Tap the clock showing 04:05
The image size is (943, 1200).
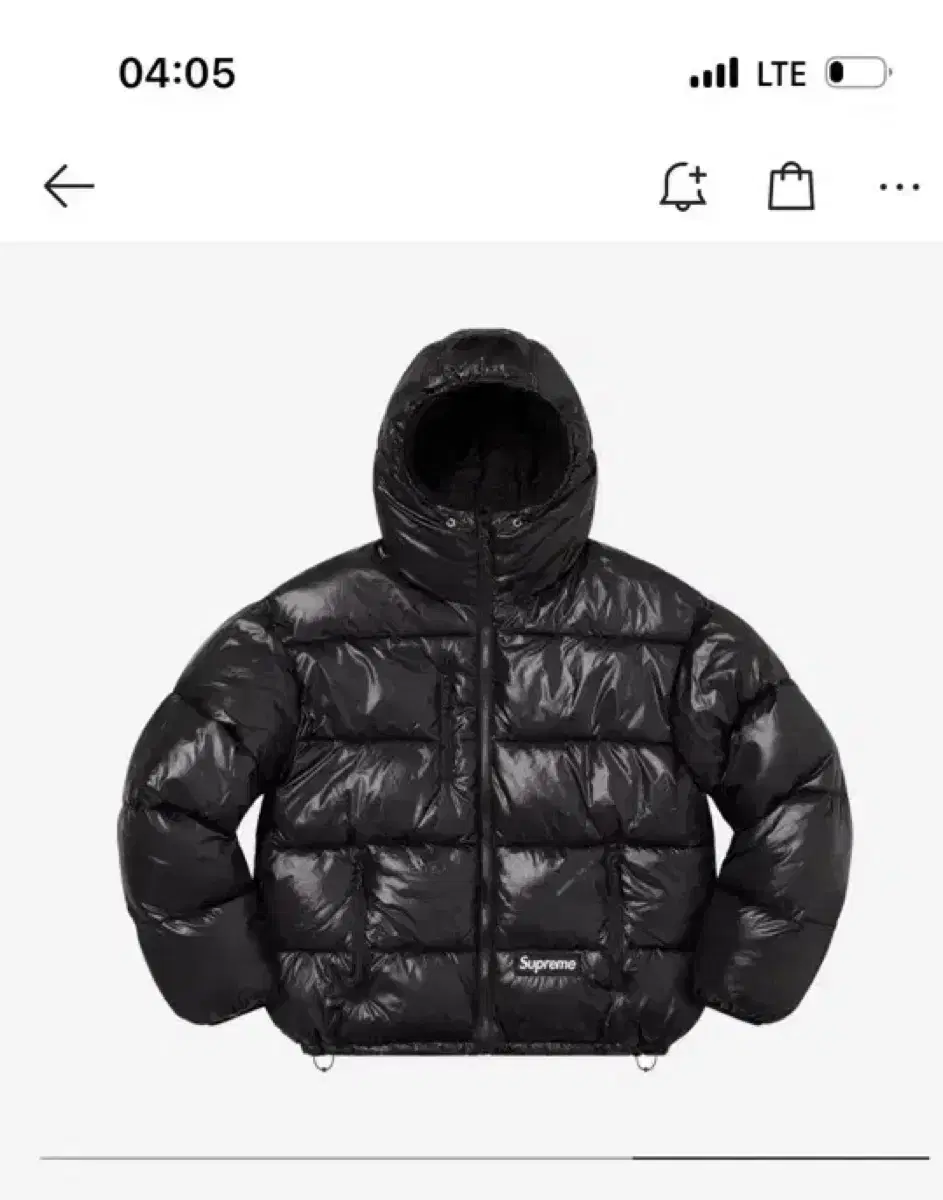tap(174, 70)
